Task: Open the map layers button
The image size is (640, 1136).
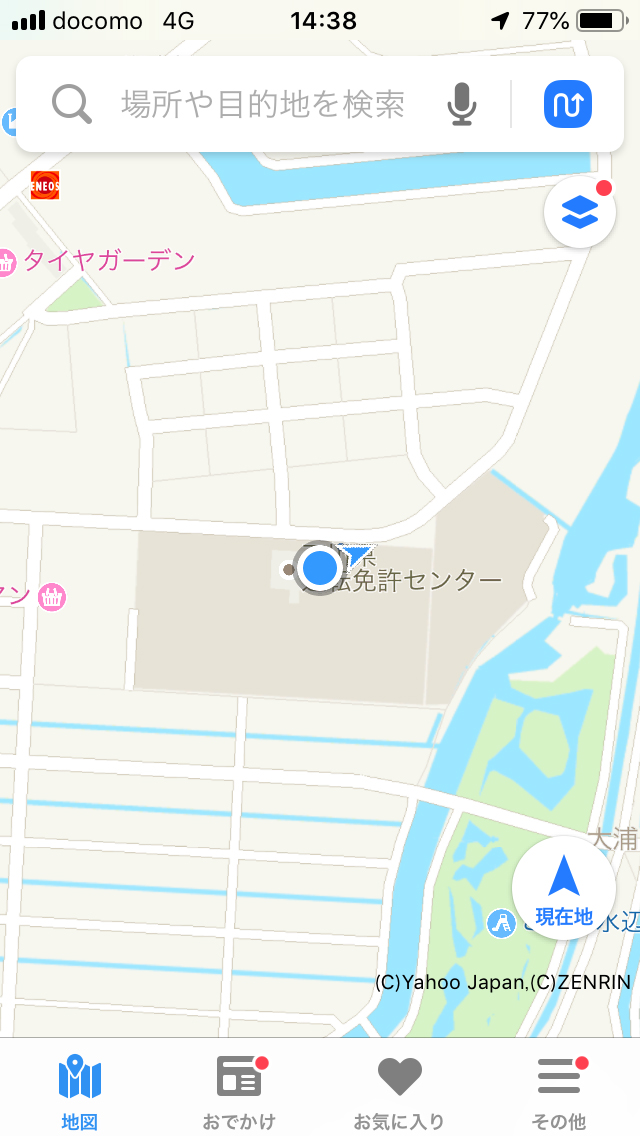Action: 579,212
